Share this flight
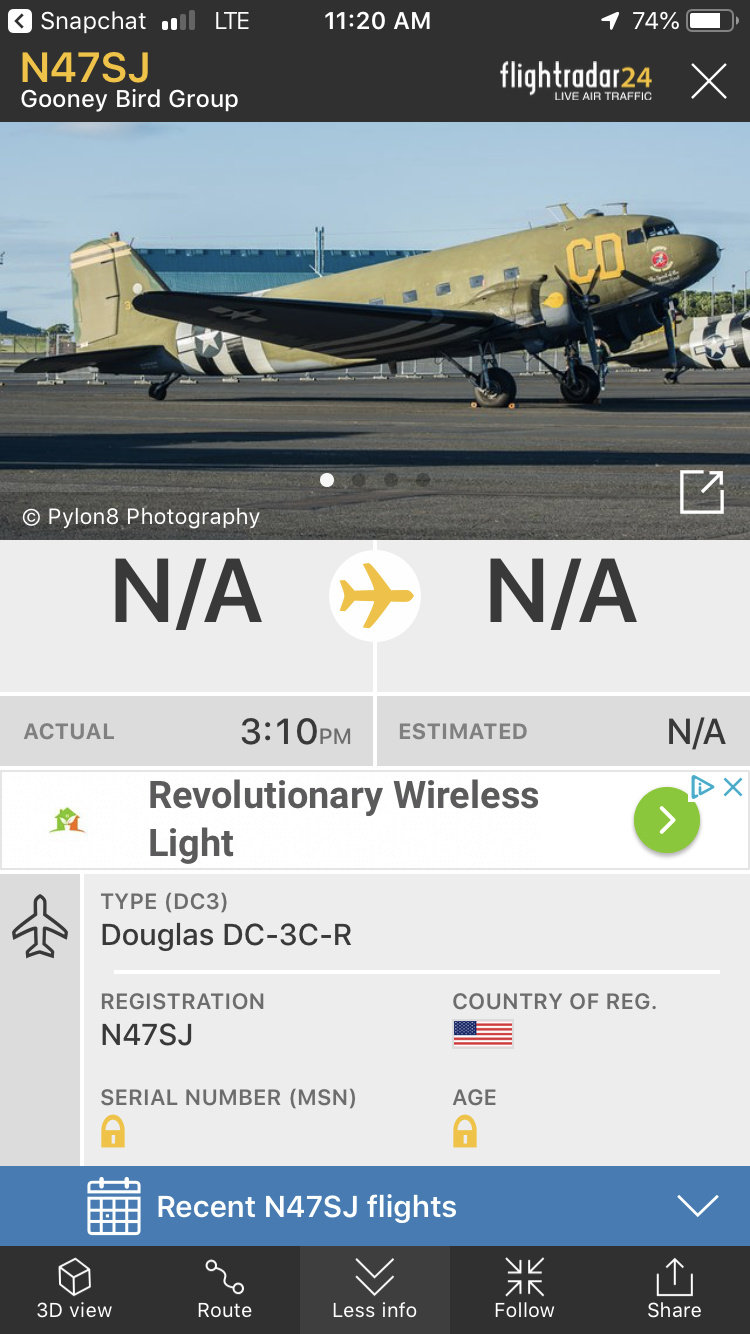Image resolution: width=750 pixels, height=1334 pixels. click(x=674, y=1289)
